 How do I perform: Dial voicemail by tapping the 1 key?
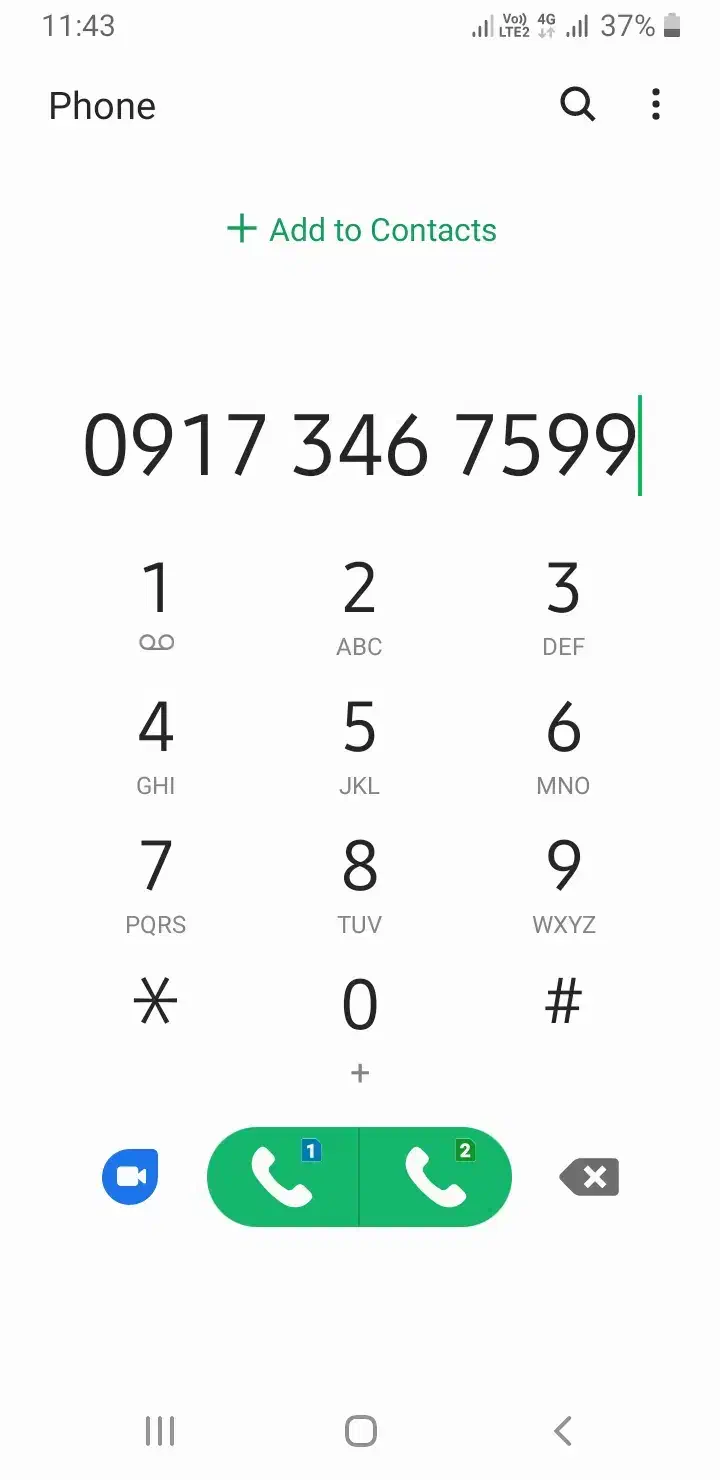156,600
